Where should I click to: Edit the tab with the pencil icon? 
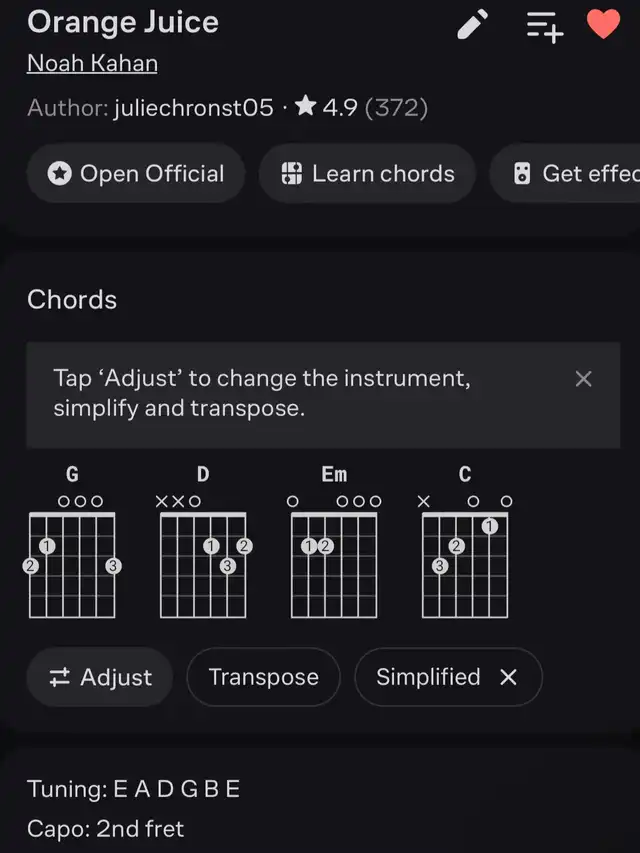pyautogui.click(x=473, y=25)
